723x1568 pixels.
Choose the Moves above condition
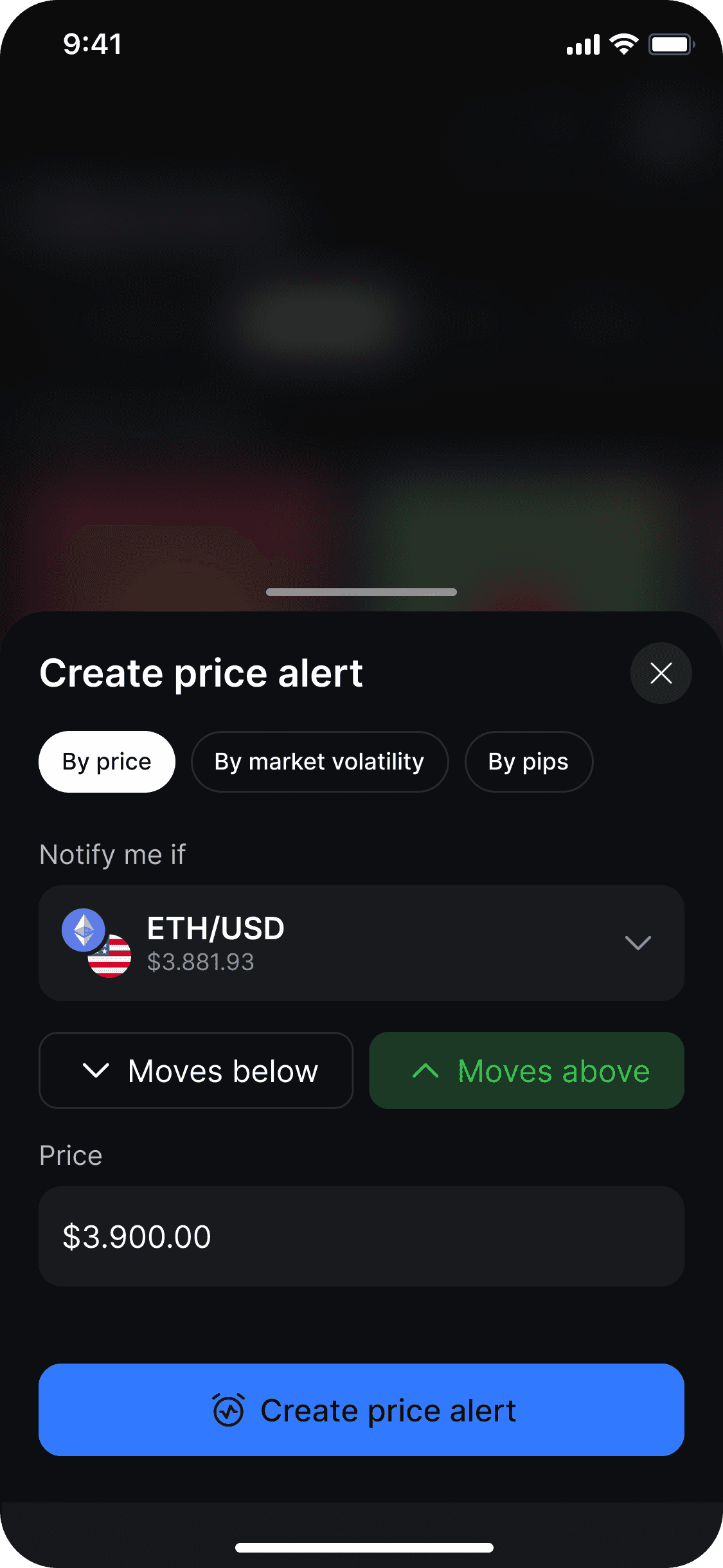[x=526, y=1070]
